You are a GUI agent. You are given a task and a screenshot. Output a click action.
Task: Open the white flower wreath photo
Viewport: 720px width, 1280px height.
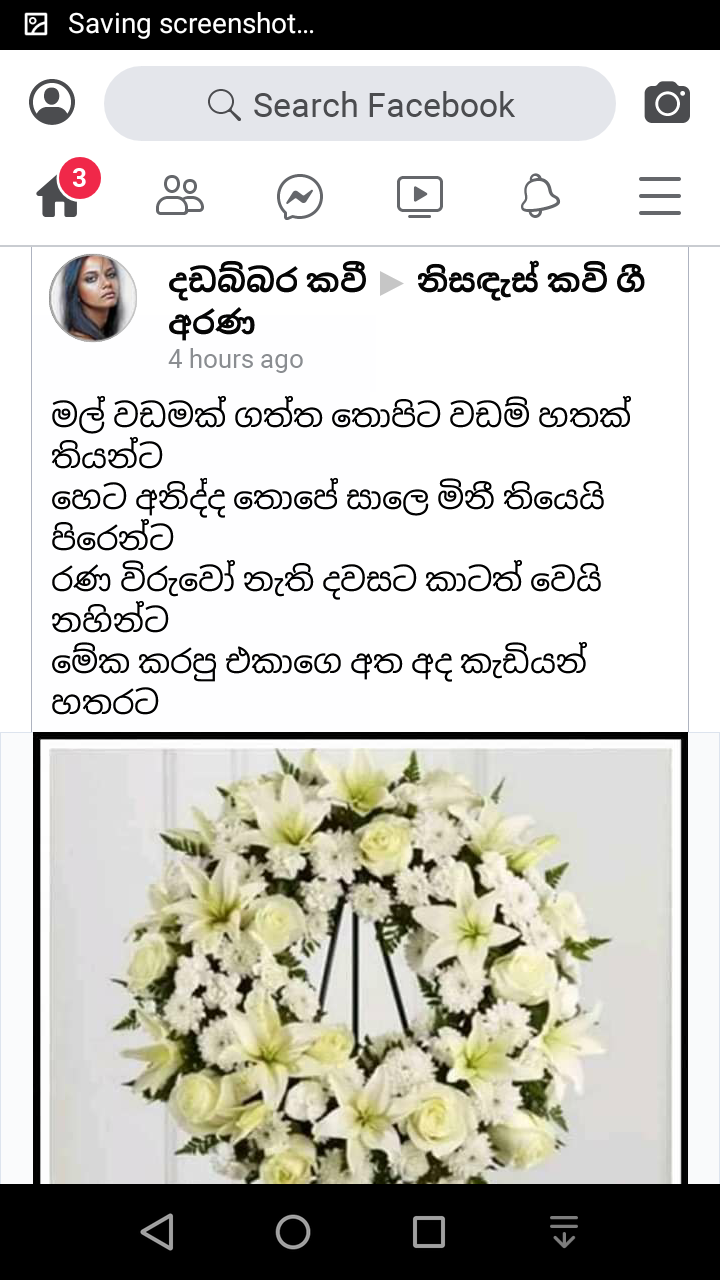pos(360,960)
